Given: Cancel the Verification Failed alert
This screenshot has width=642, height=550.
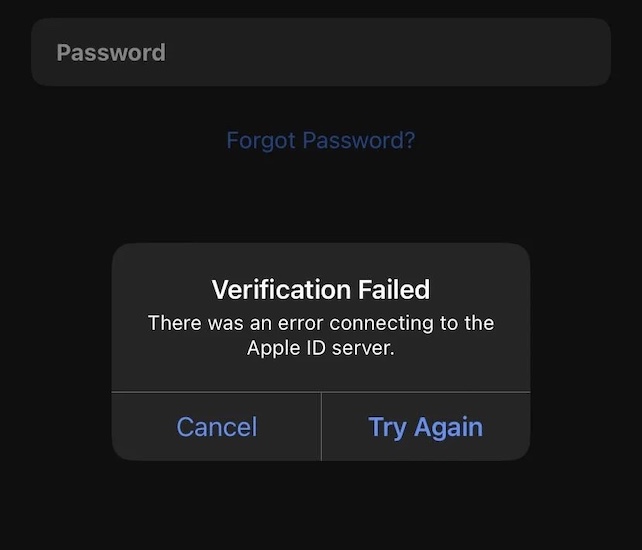Looking at the screenshot, I should click(217, 427).
